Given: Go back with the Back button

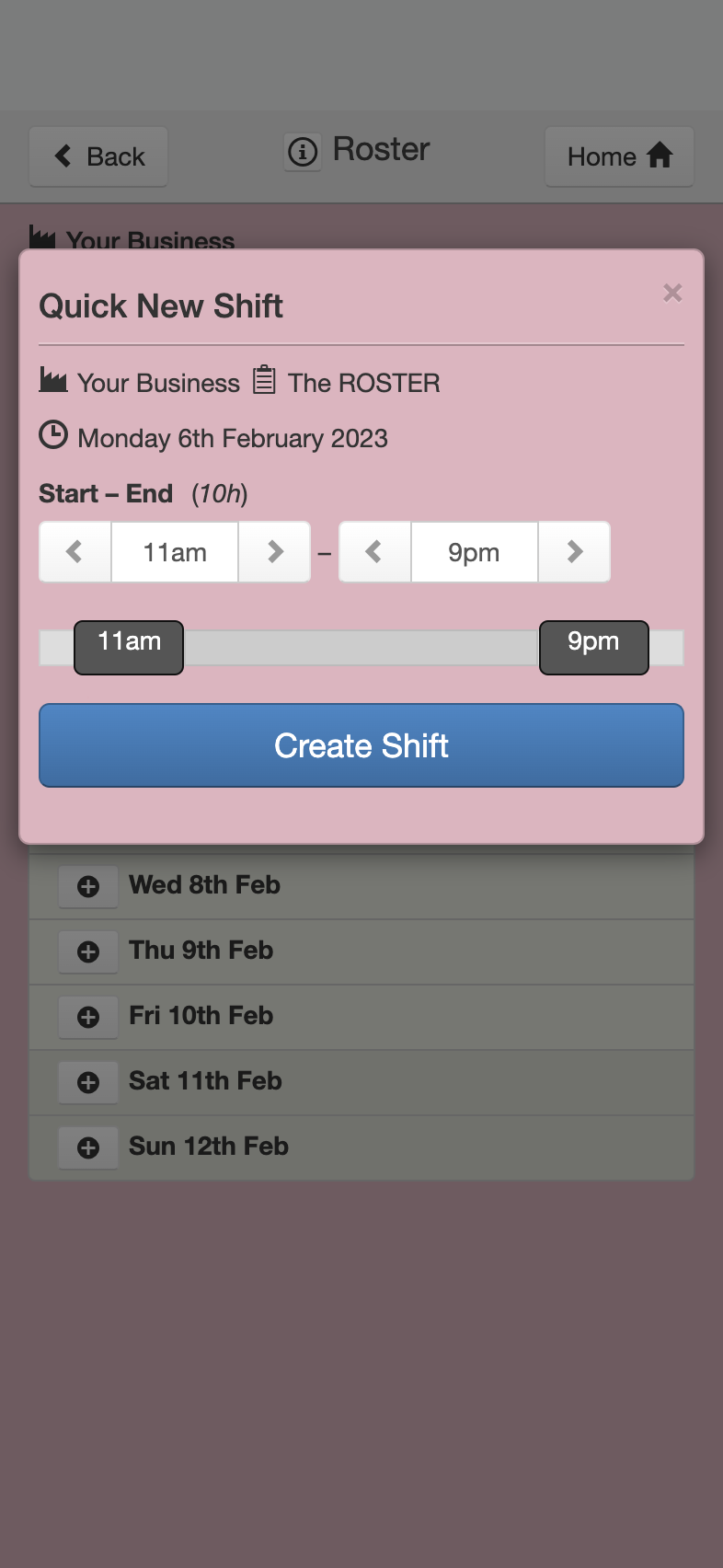Looking at the screenshot, I should point(98,156).
